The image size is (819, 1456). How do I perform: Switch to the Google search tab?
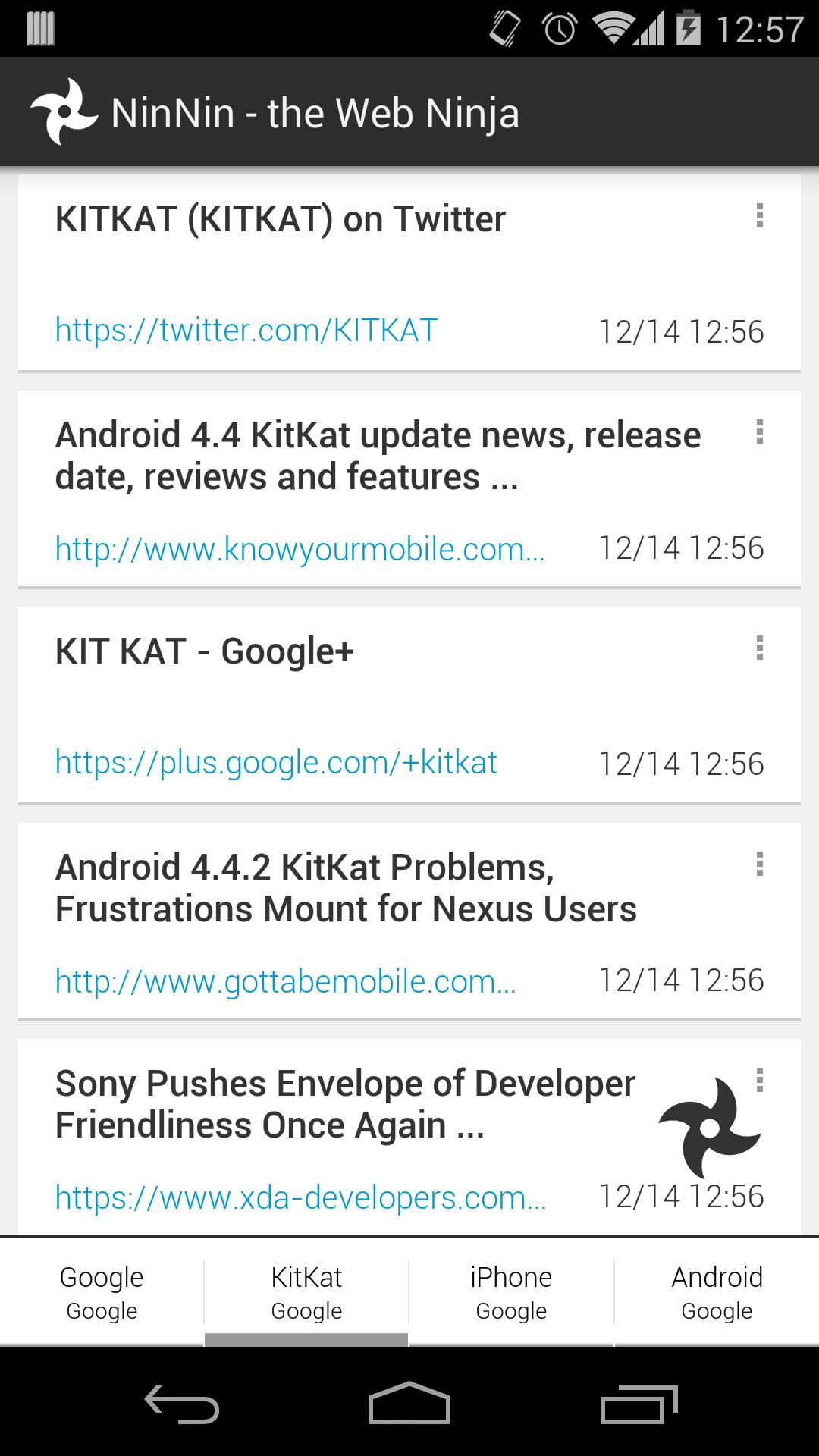click(102, 1292)
